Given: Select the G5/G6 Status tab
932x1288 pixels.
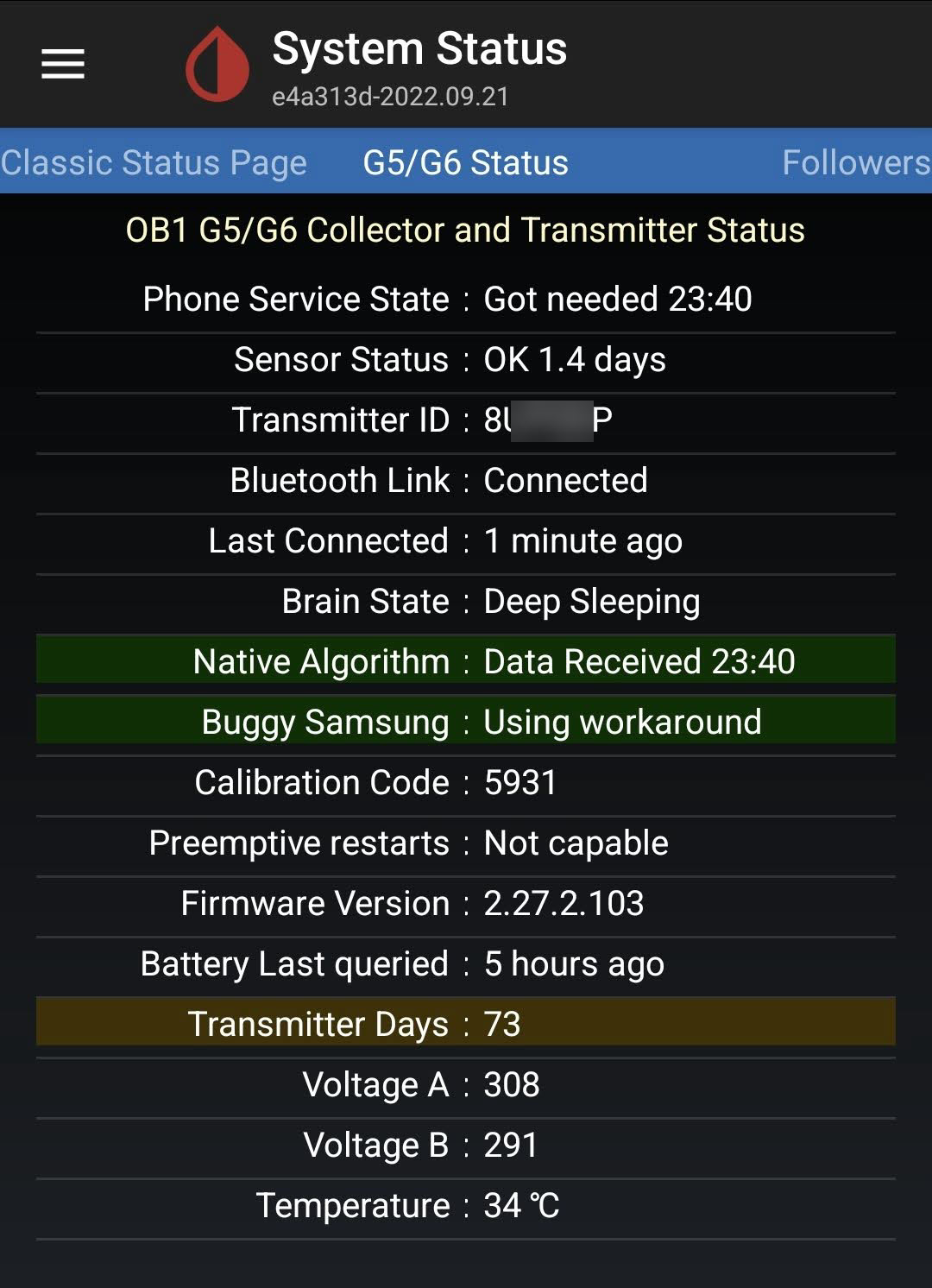Looking at the screenshot, I should (x=465, y=162).
